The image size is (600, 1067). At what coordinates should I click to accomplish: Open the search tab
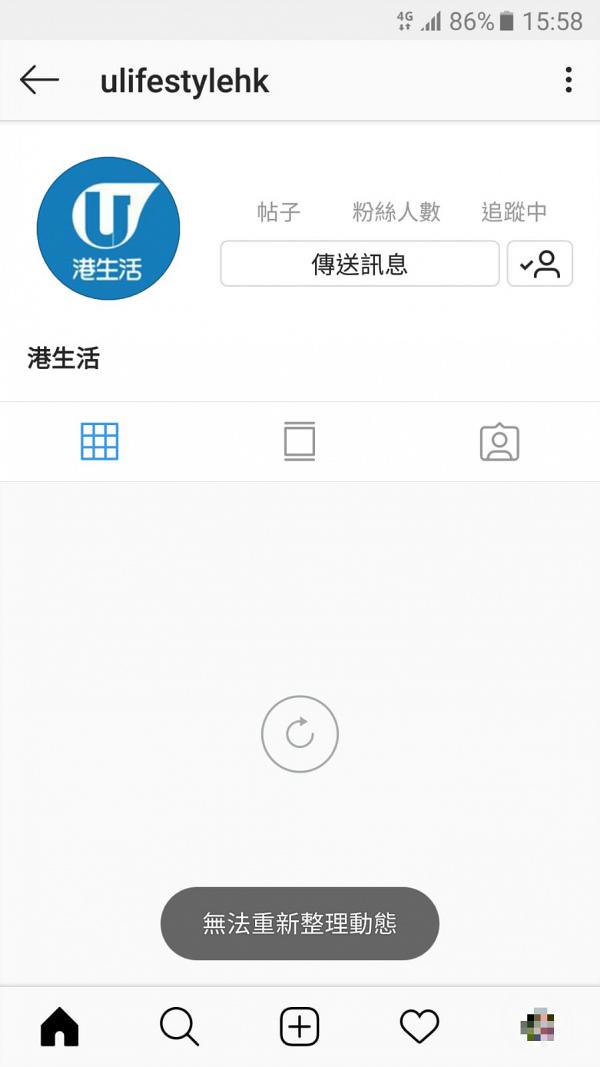[180, 1026]
